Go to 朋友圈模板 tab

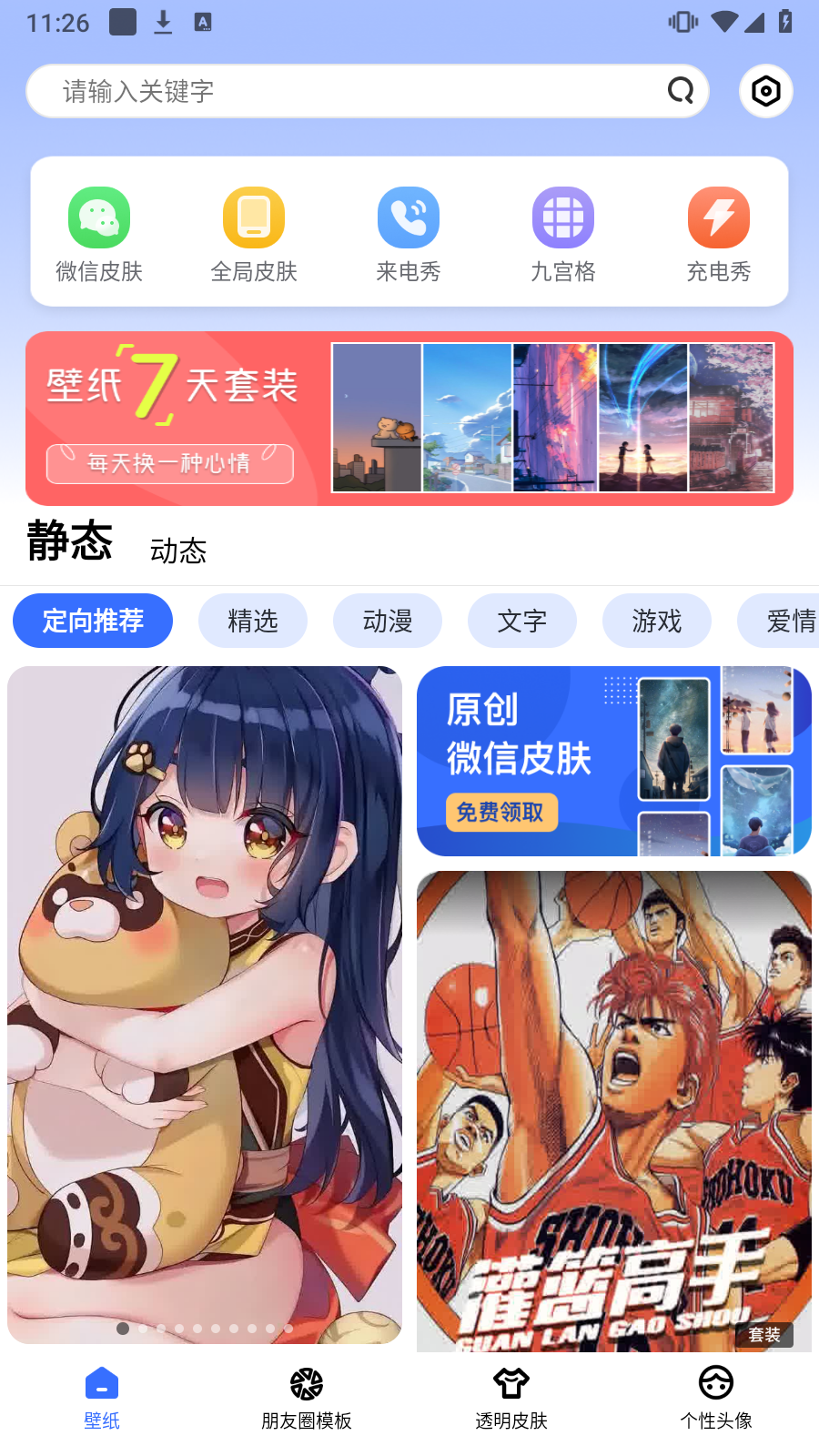point(307,1399)
